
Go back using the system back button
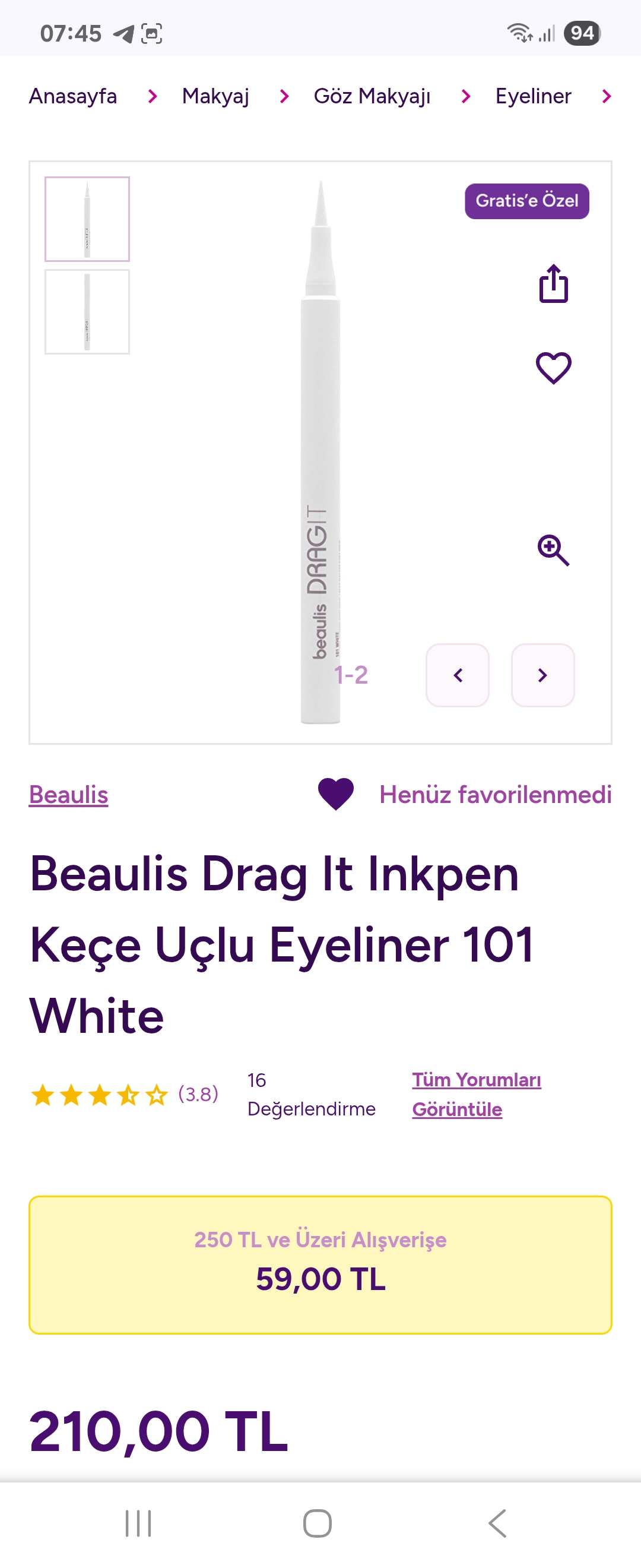pyautogui.click(x=497, y=1523)
